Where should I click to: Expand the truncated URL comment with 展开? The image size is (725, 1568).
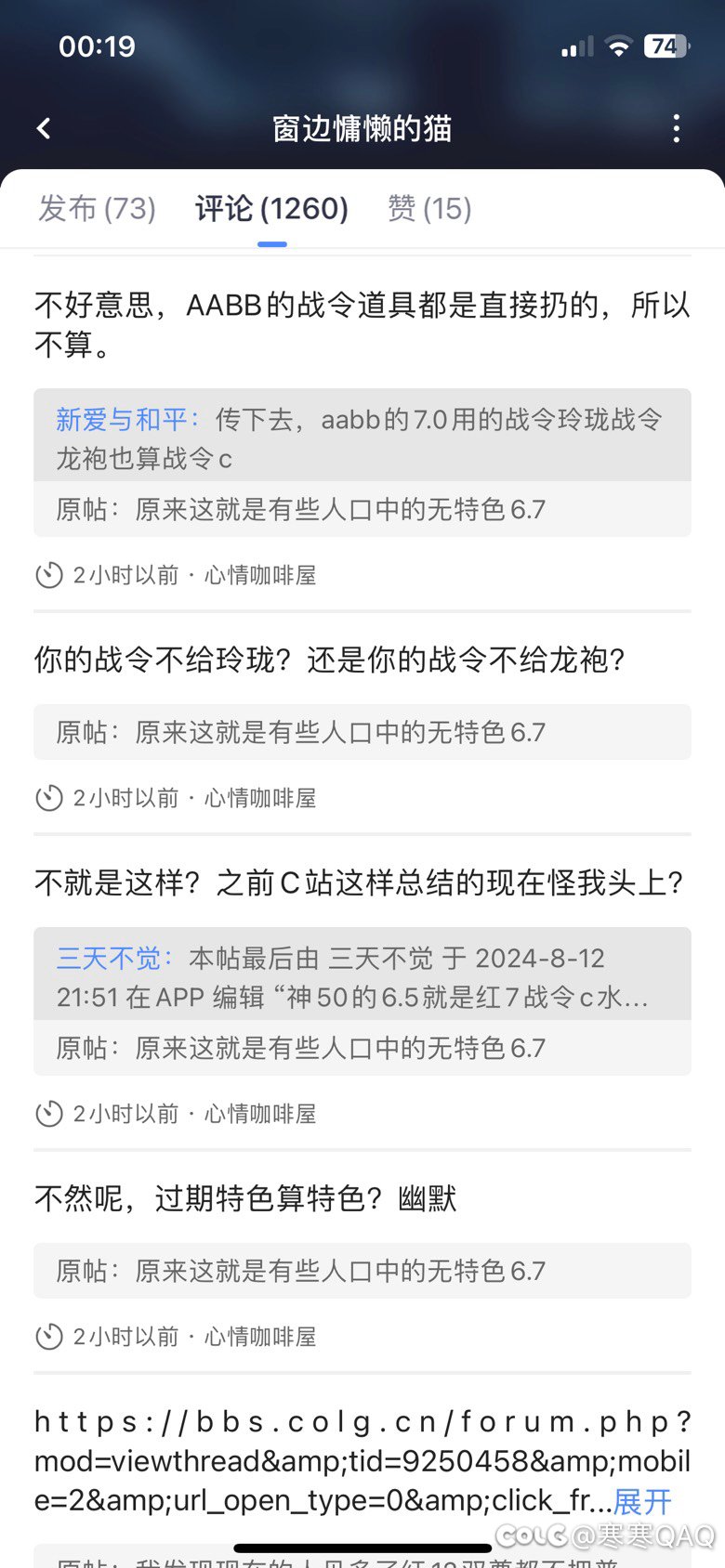click(642, 1501)
